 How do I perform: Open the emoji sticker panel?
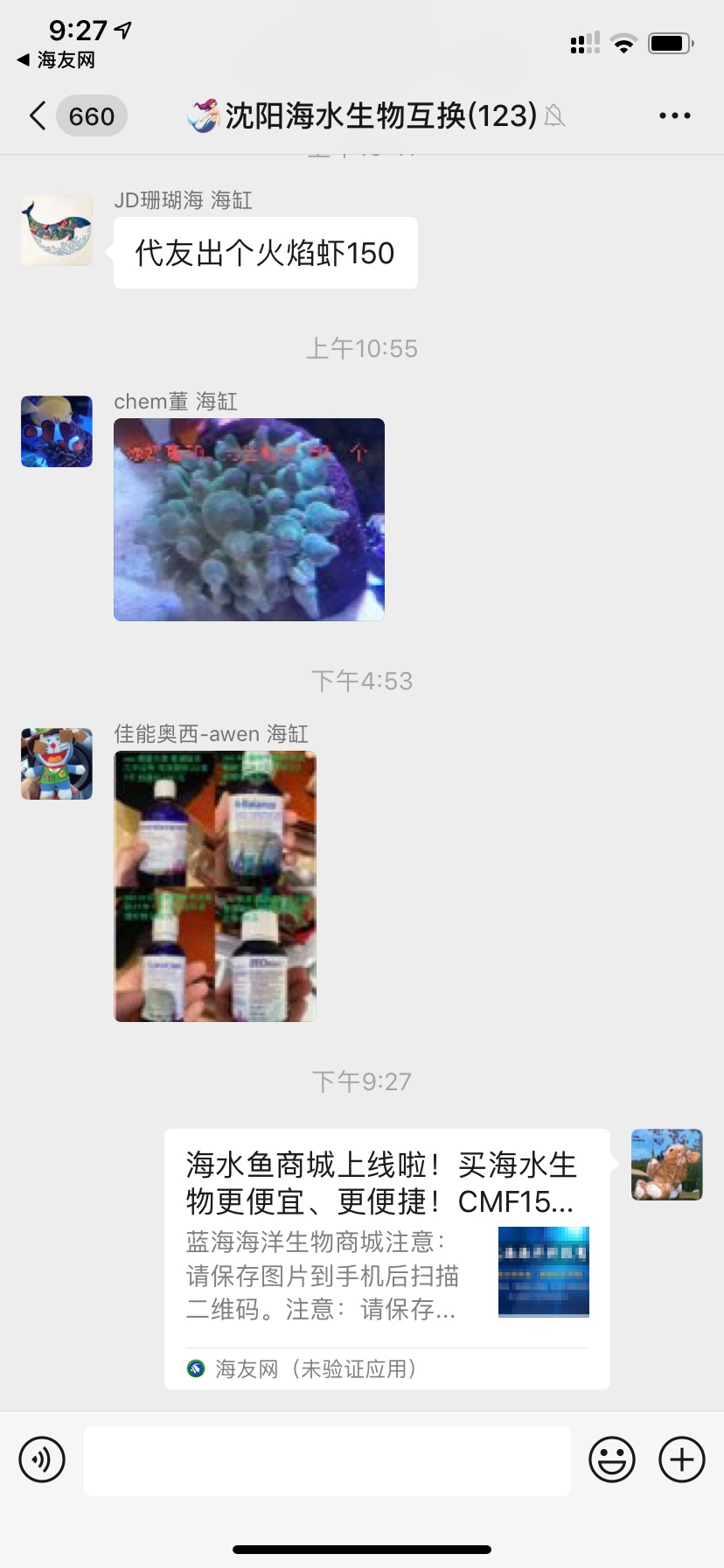tap(612, 1459)
